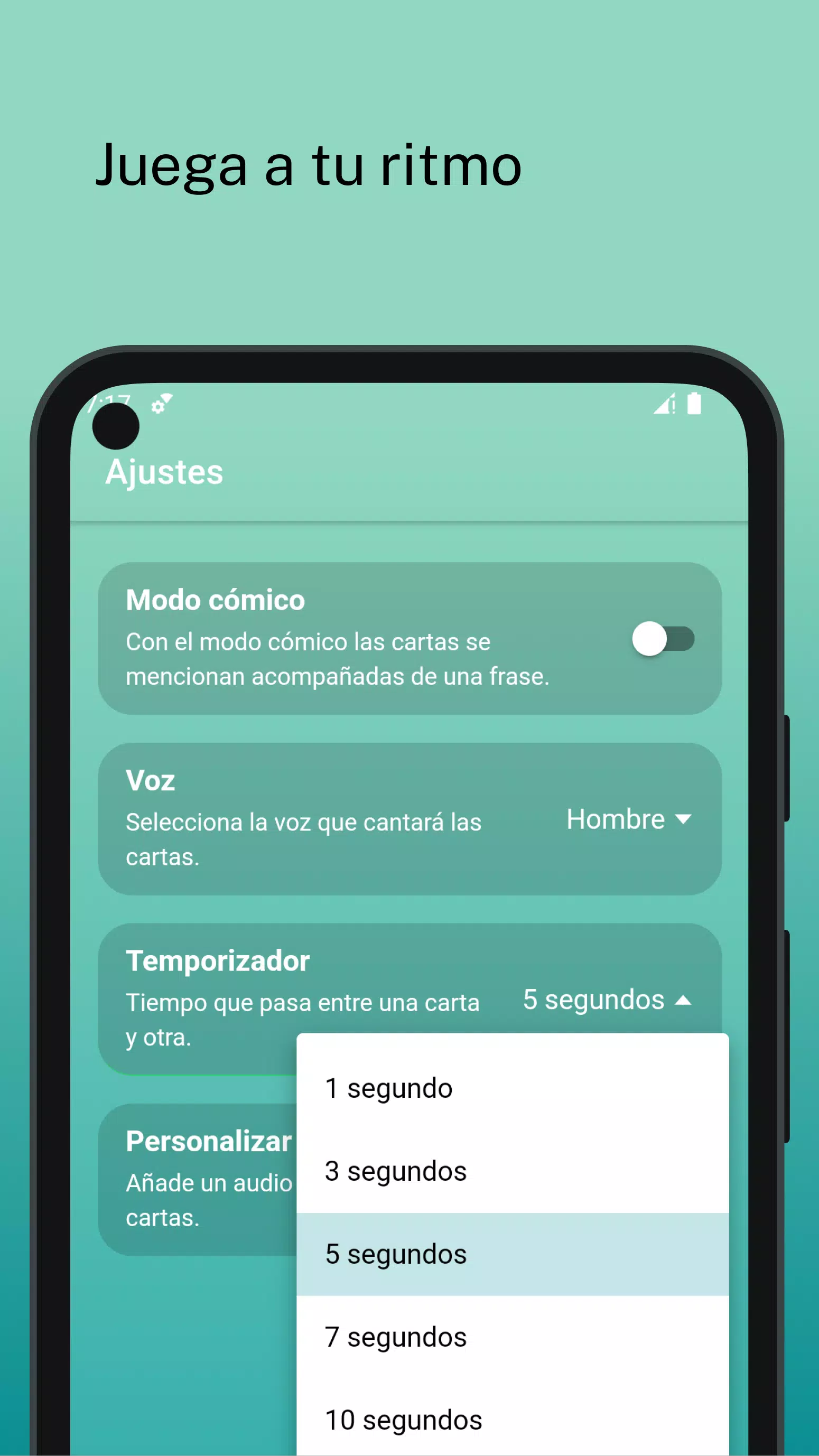Select the highlighted 5 segundos option
The width and height of the screenshot is (819, 1456).
pos(395,1254)
